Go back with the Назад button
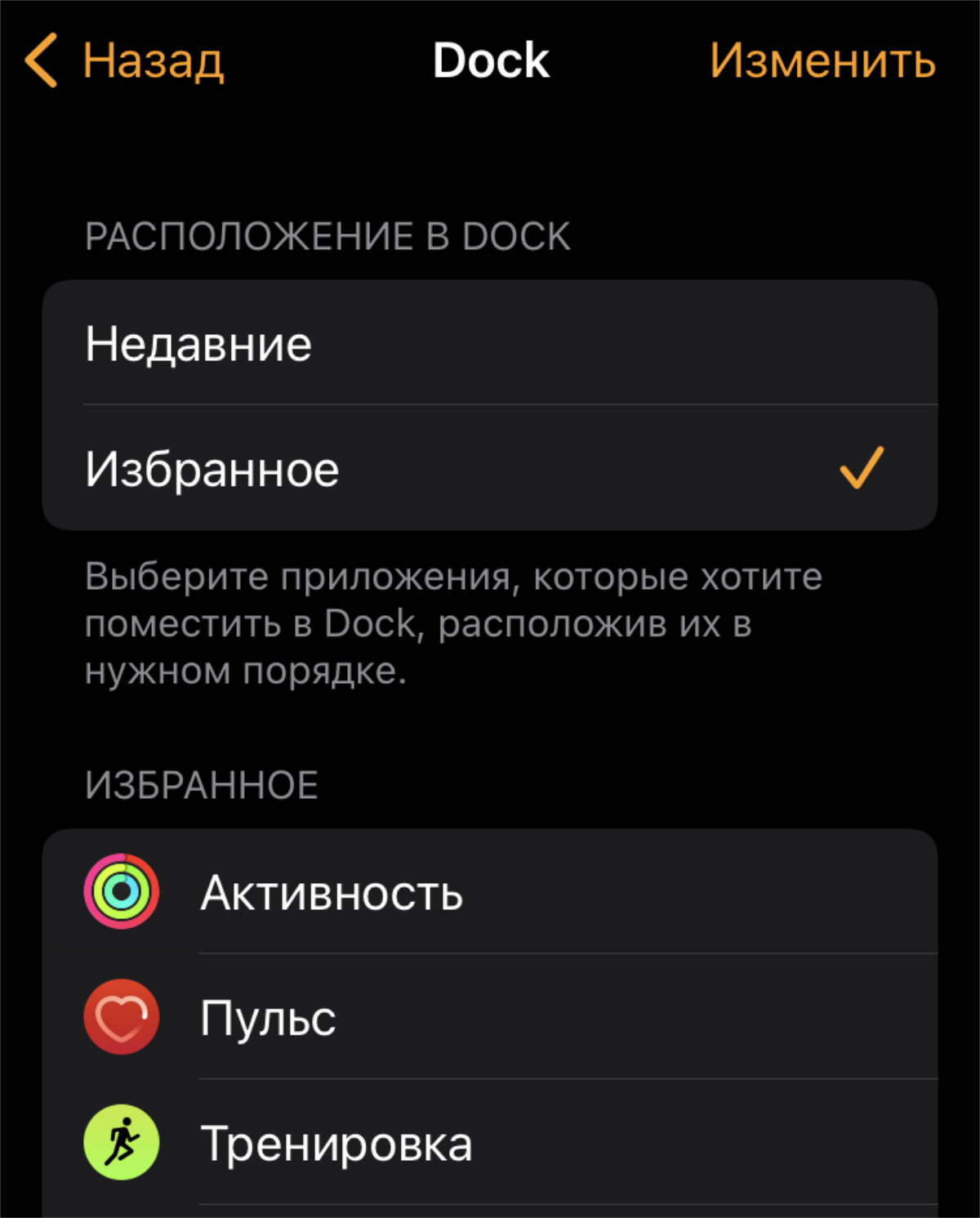980x1218 pixels. (x=125, y=61)
